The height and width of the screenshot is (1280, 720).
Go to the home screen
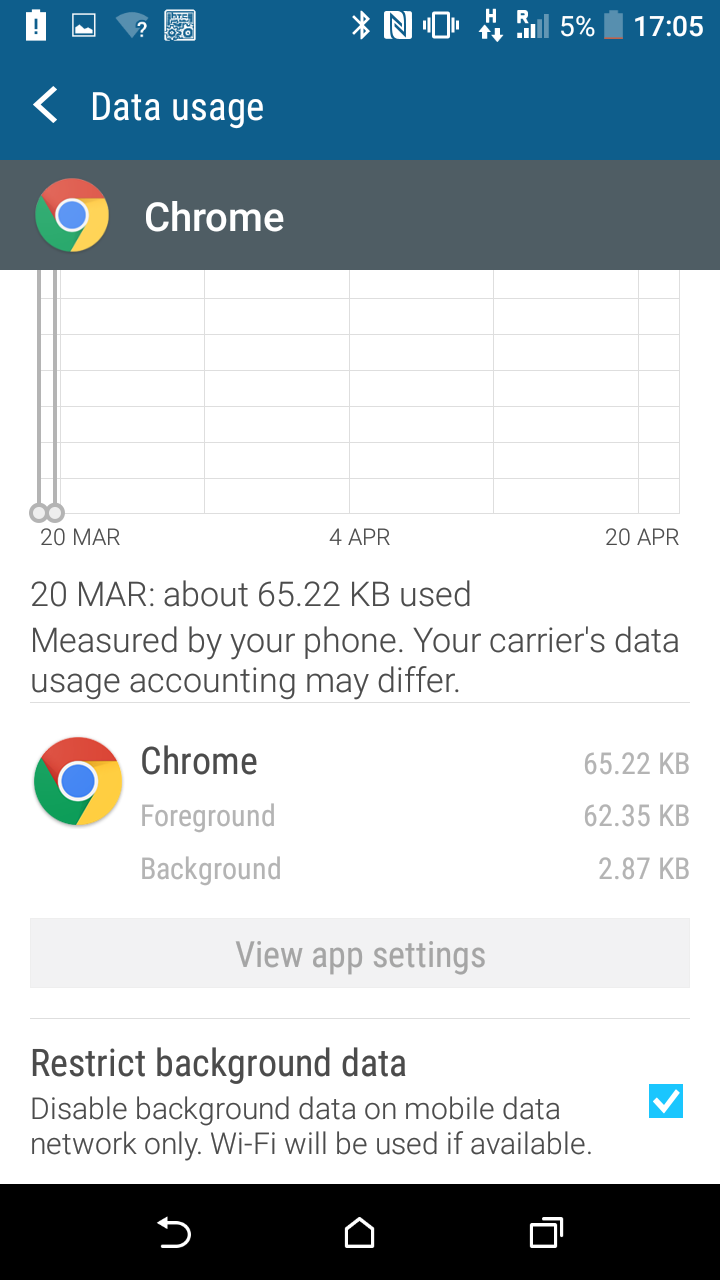(360, 1233)
